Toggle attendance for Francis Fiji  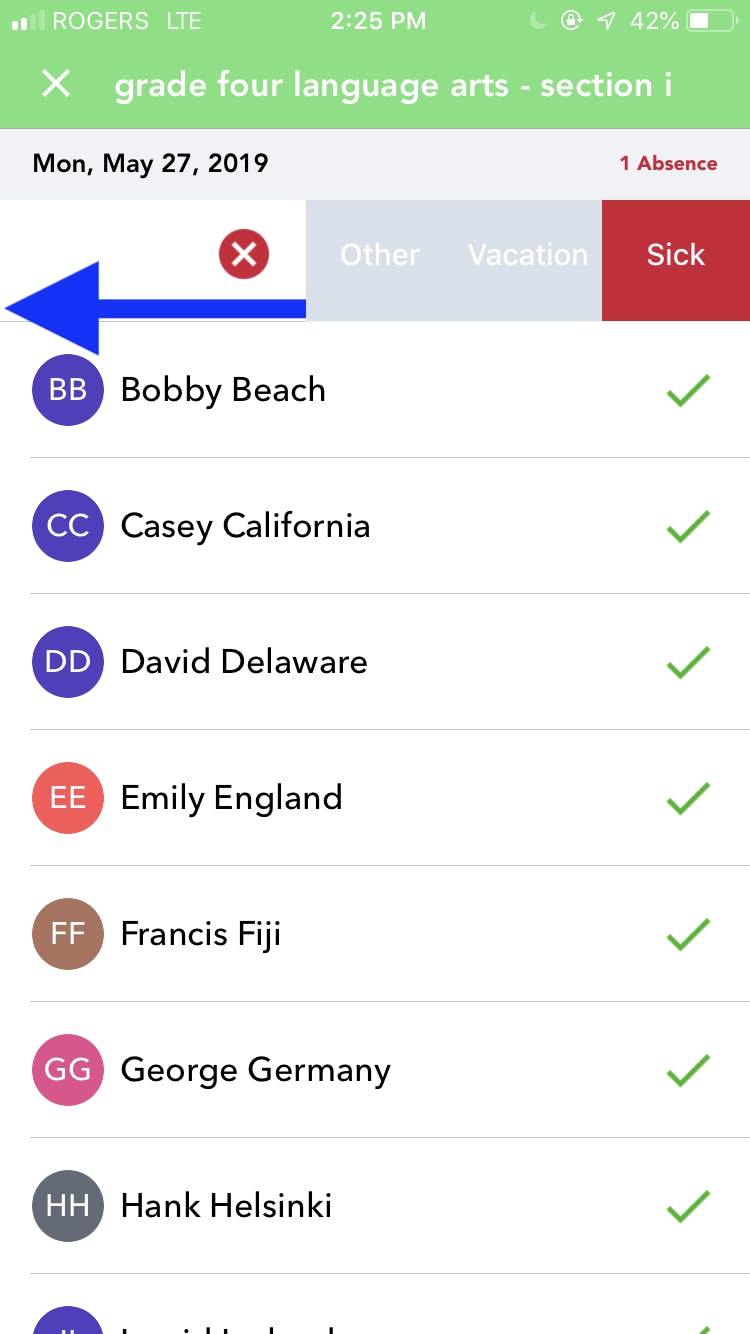(x=688, y=934)
